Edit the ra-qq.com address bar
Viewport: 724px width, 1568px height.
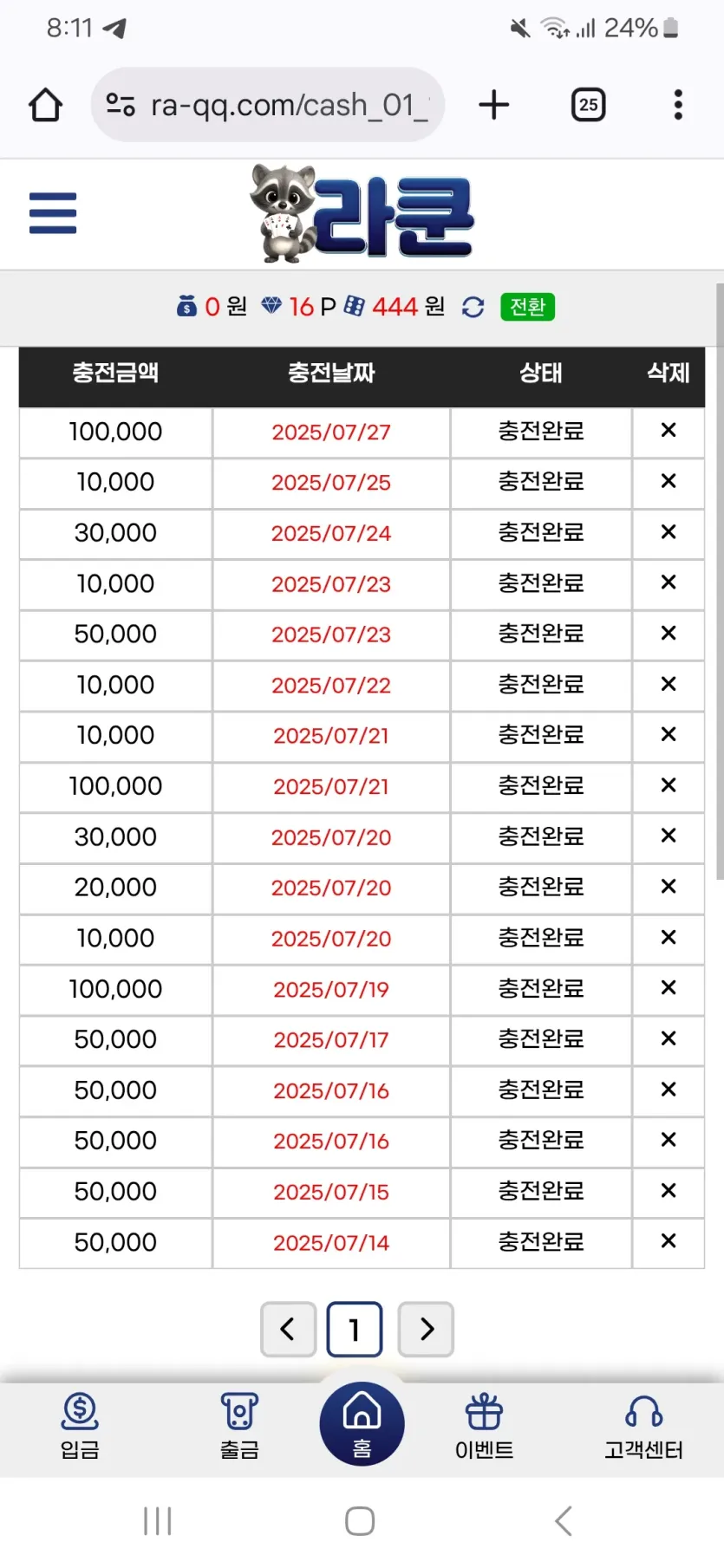268,105
